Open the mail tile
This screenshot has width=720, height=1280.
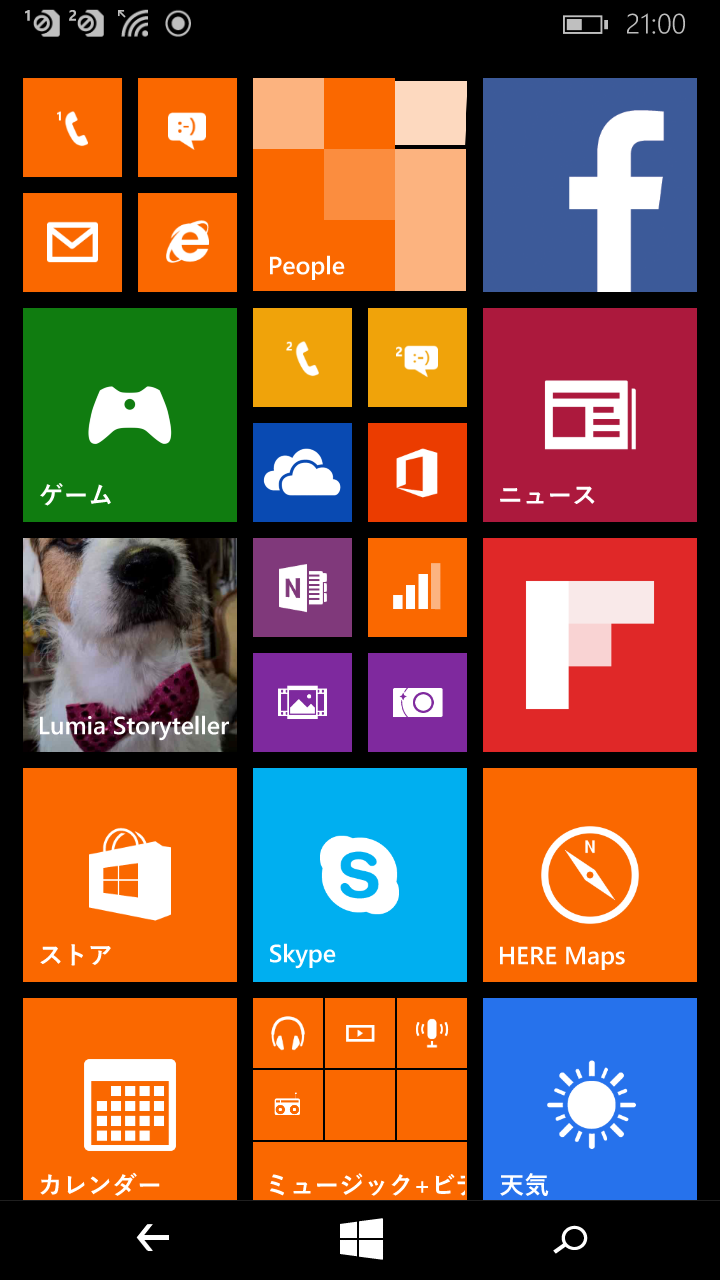click(72, 243)
